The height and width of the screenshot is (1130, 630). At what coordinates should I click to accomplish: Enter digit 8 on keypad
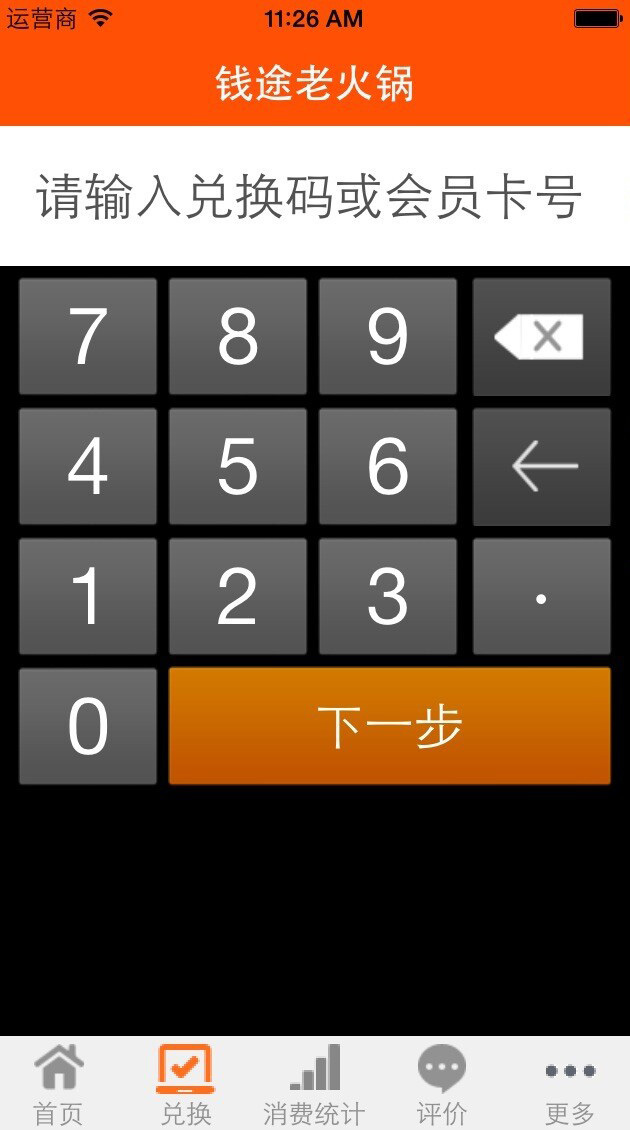click(238, 337)
